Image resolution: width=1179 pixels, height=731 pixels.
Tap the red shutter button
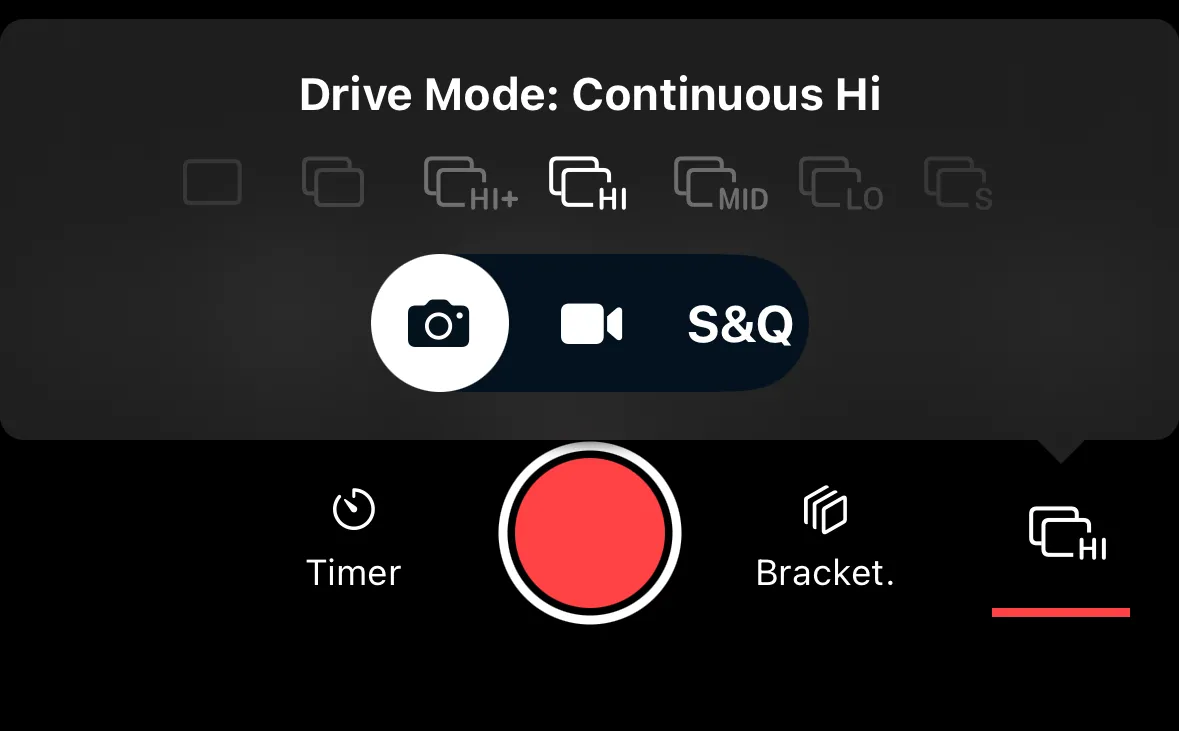[x=590, y=533]
